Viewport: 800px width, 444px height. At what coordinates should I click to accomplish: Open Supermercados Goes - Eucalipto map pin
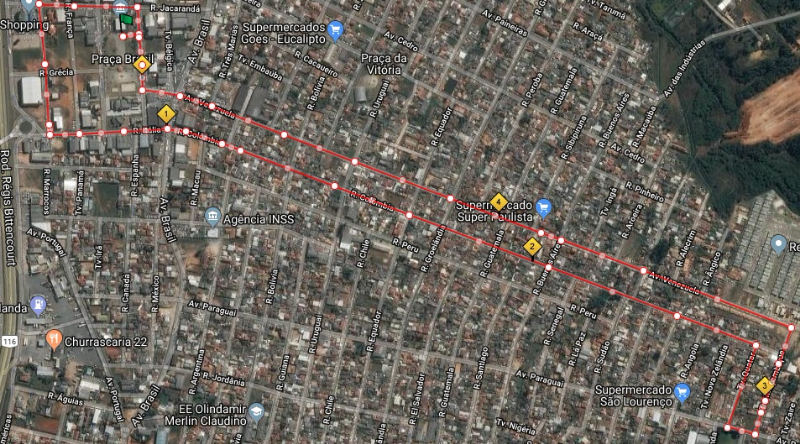point(335,28)
